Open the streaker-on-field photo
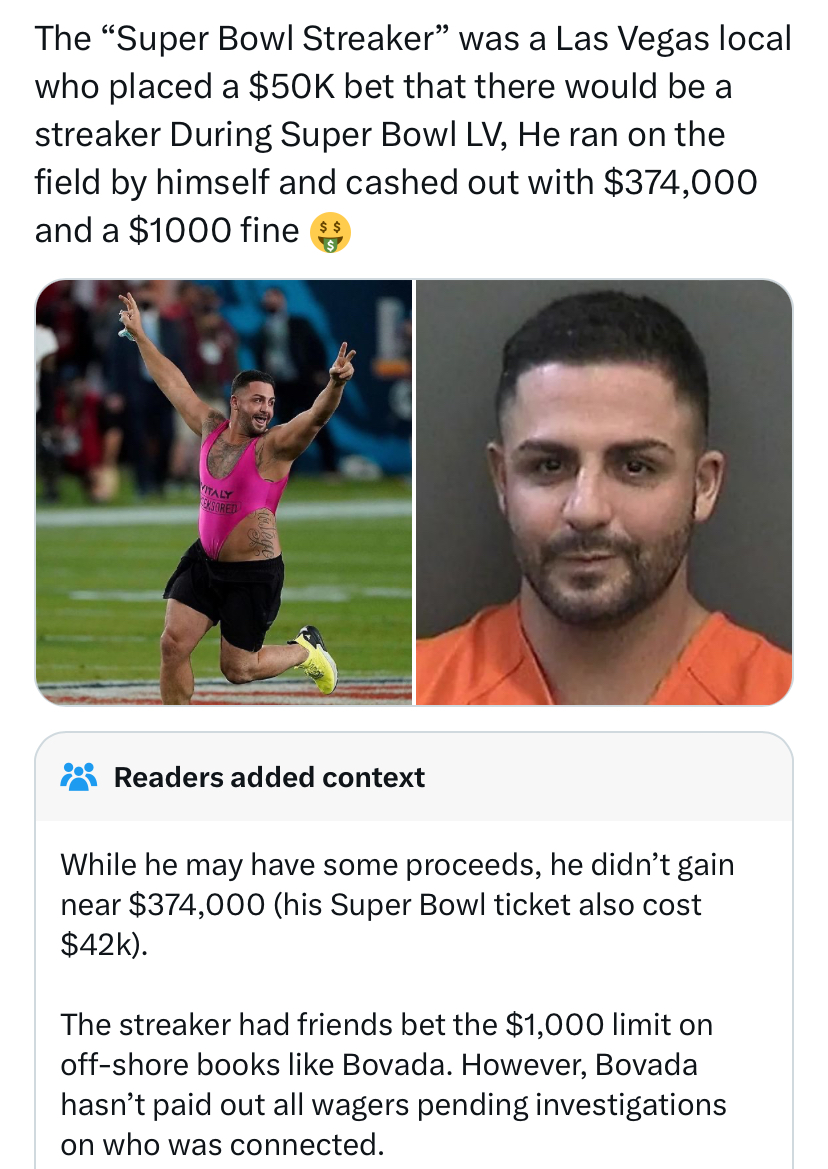This screenshot has height=1169, width=828. [x=224, y=492]
